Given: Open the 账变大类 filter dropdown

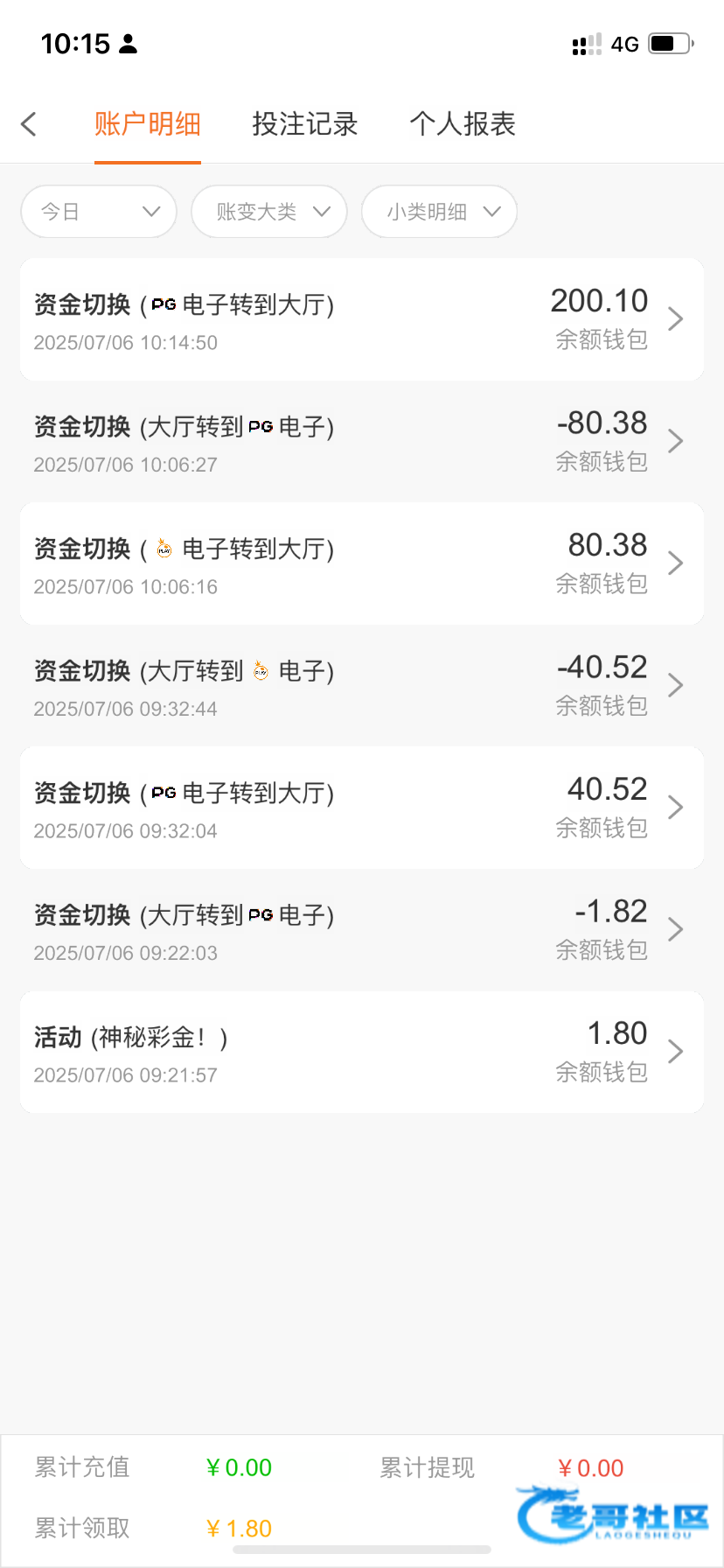Looking at the screenshot, I should [x=269, y=212].
